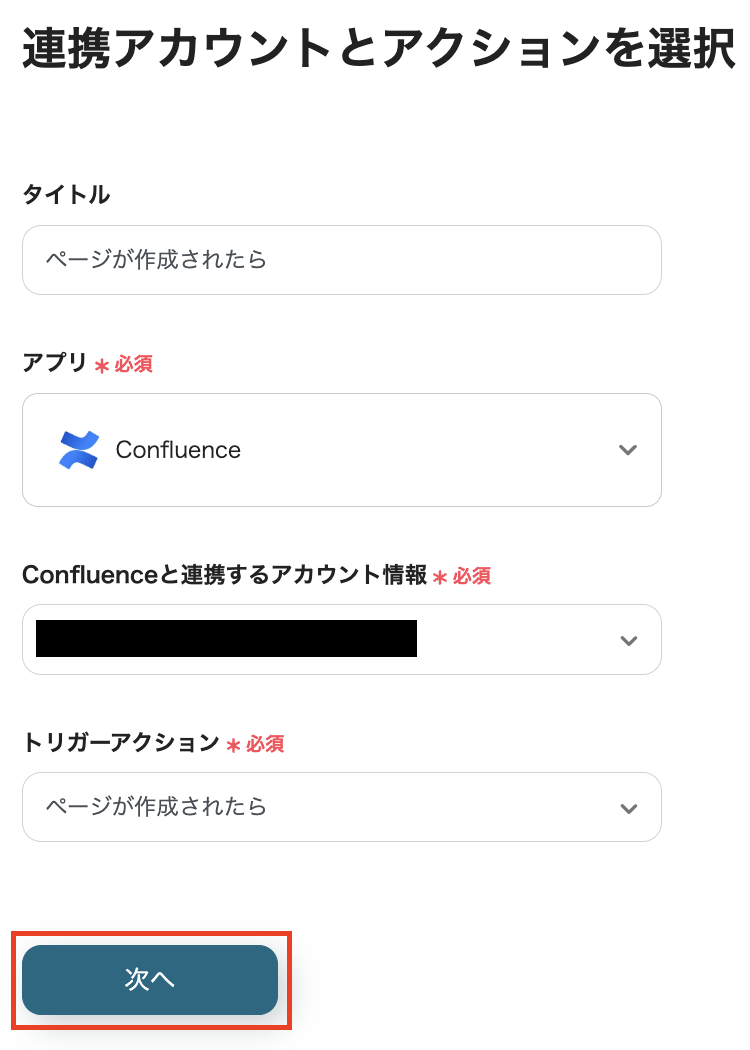Select the Confluence app entry
Viewport: 750px width, 1050px height.
tap(178, 450)
